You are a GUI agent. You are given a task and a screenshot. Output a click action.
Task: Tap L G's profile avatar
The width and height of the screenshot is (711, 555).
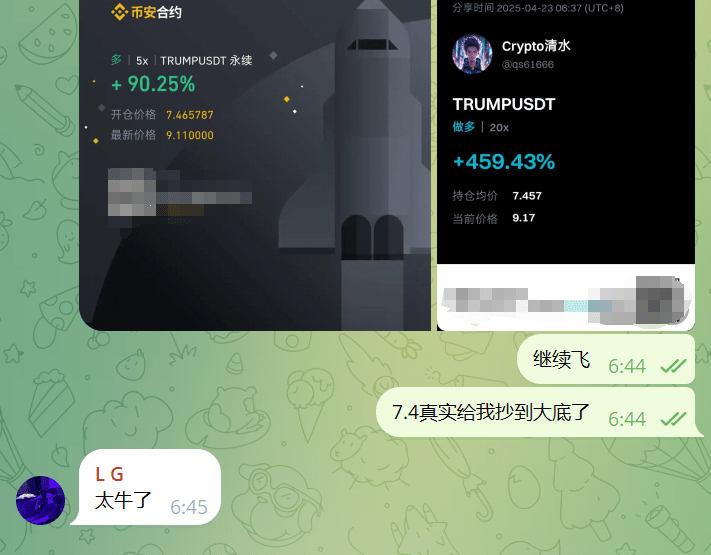click(41, 500)
